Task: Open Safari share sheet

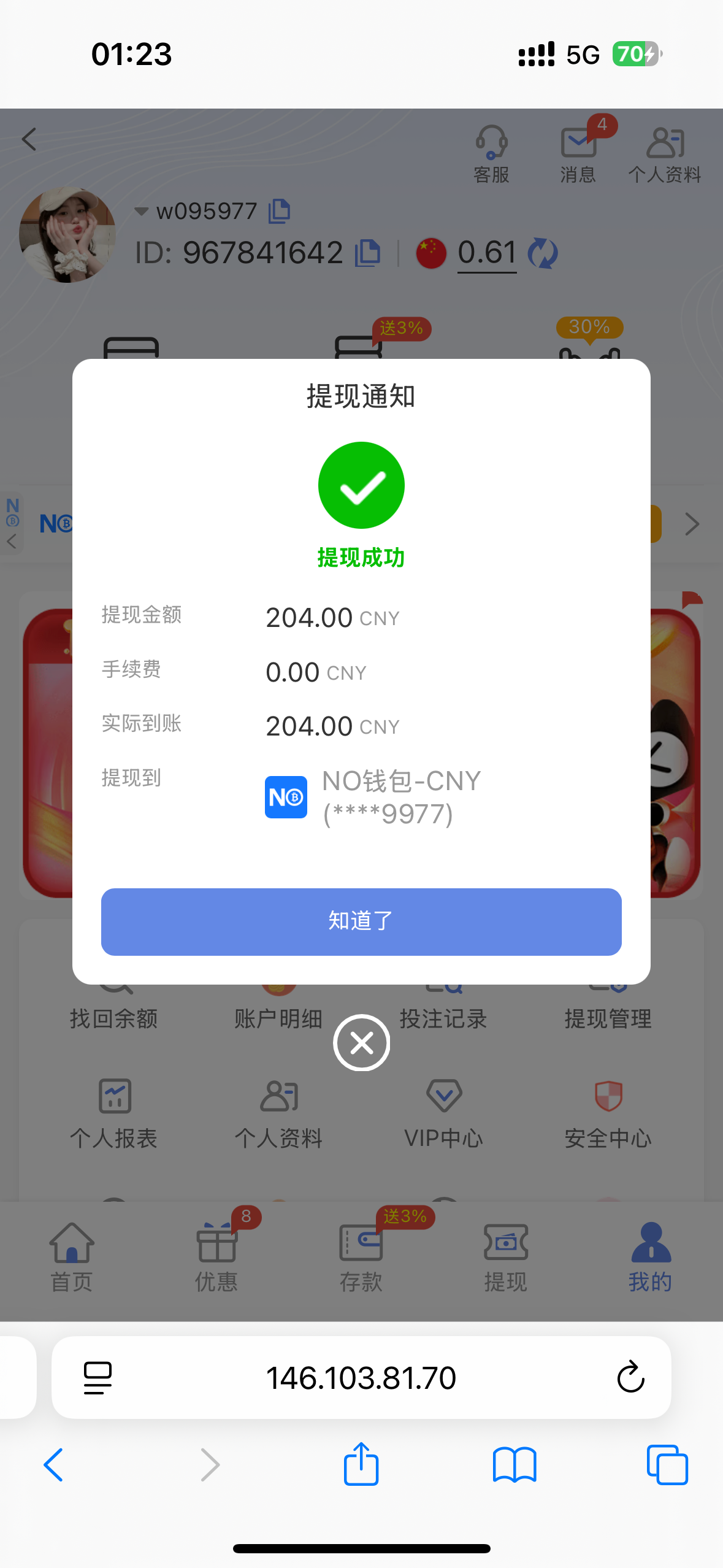Action: [x=361, y=1465]
